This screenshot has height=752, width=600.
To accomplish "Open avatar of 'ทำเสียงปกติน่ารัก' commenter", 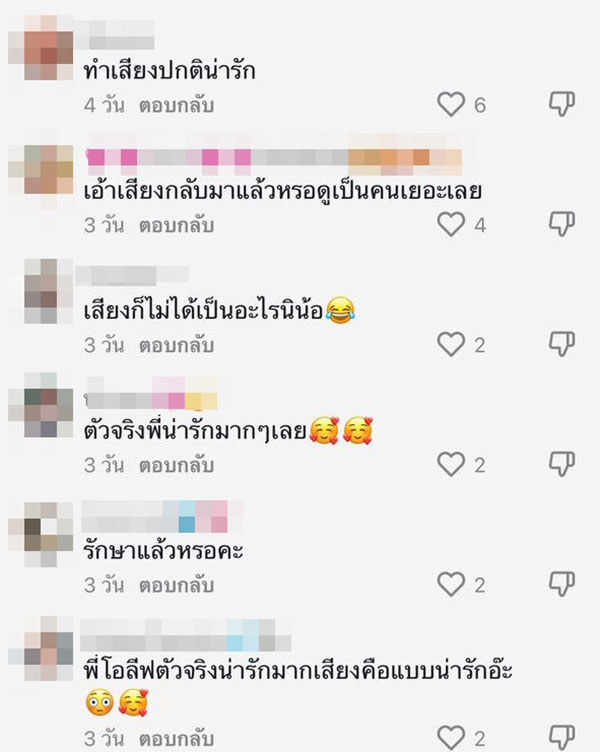I will point(47,50).
